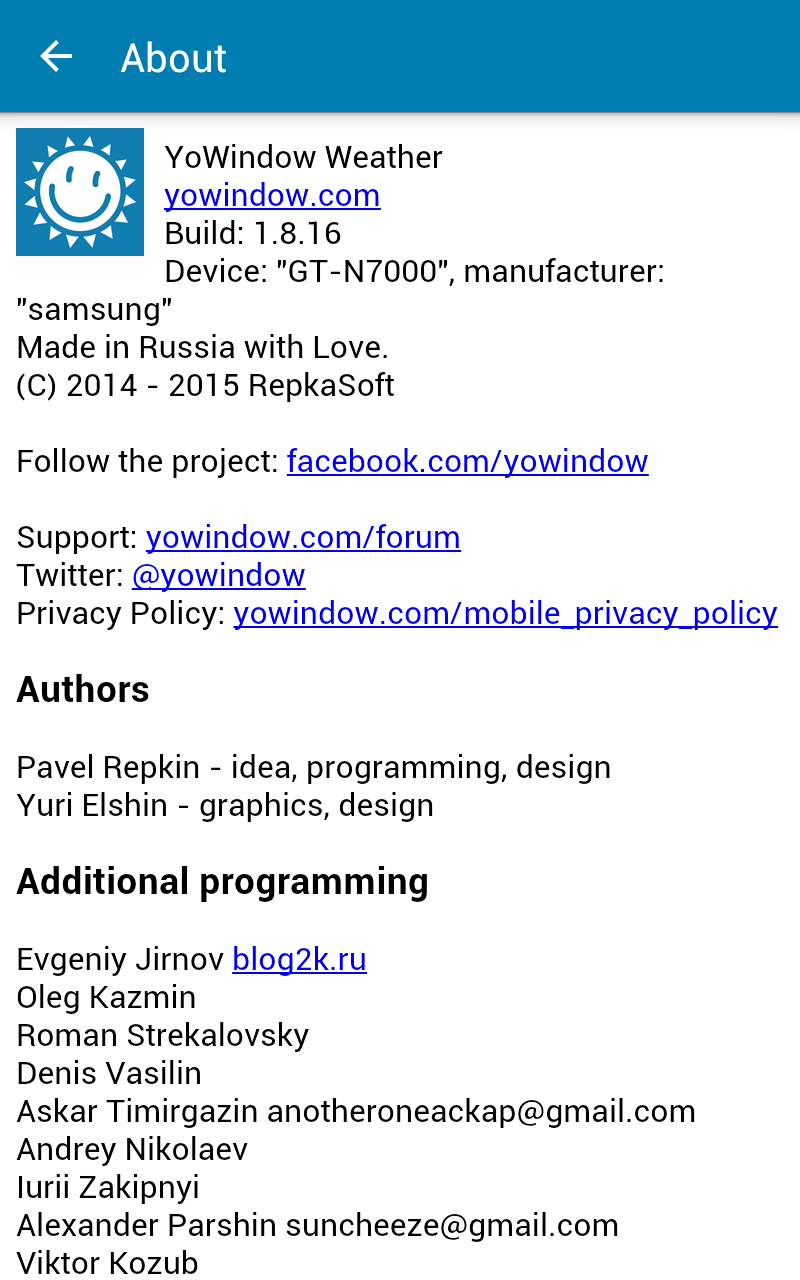
Task: Open the yowindow.com website link
Action: (x=272, y=195)
